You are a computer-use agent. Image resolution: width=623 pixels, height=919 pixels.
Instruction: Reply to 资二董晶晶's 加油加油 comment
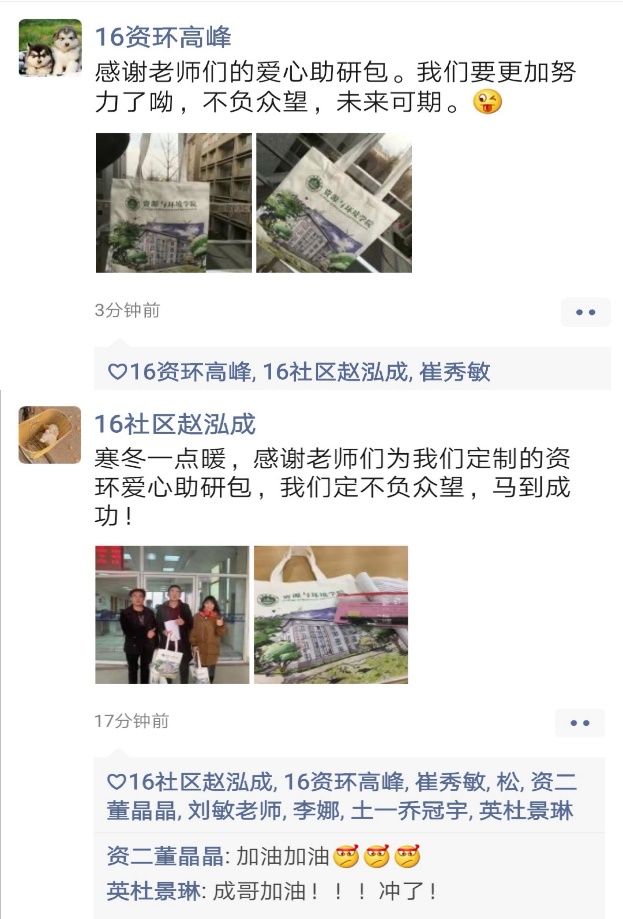(x=300, y=857)
